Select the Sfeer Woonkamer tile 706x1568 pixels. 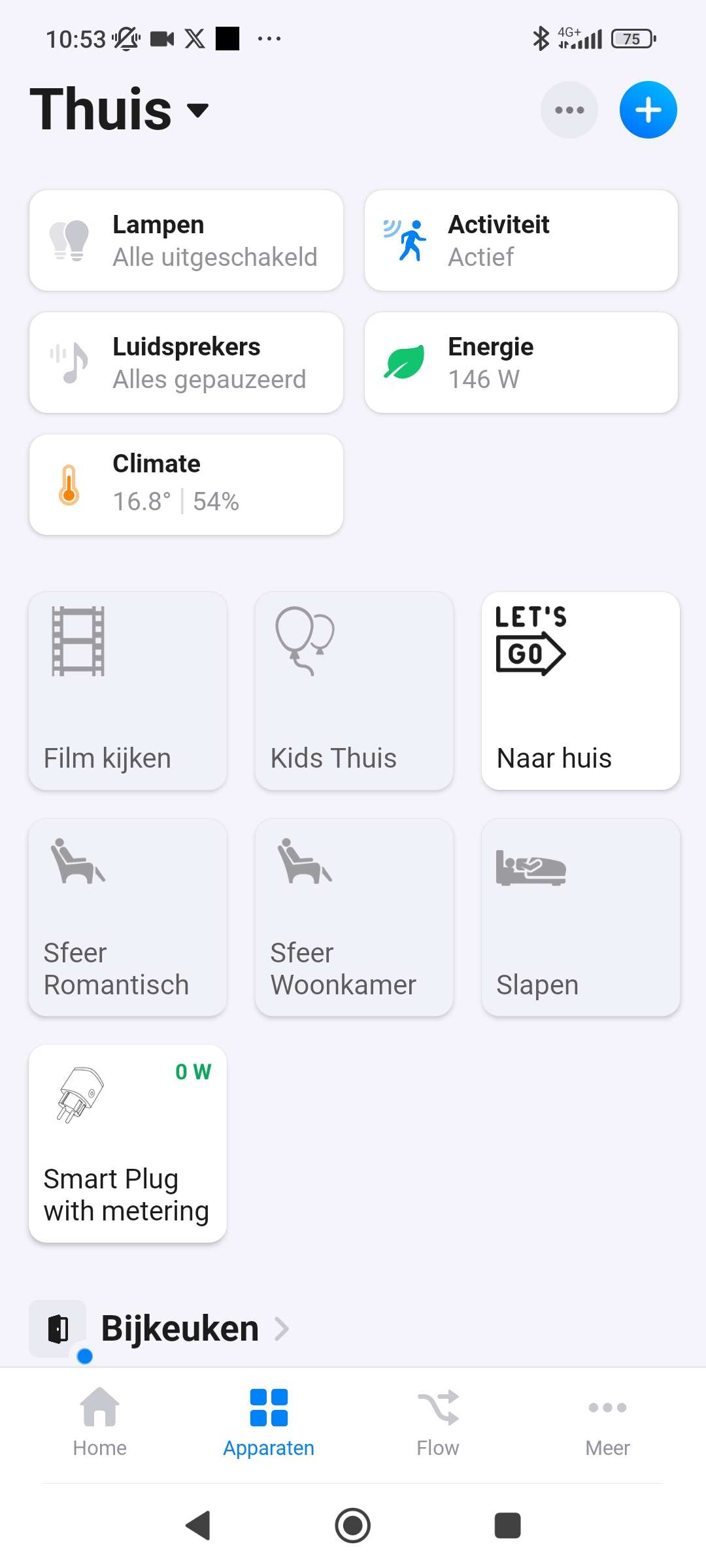coord(354,917)
